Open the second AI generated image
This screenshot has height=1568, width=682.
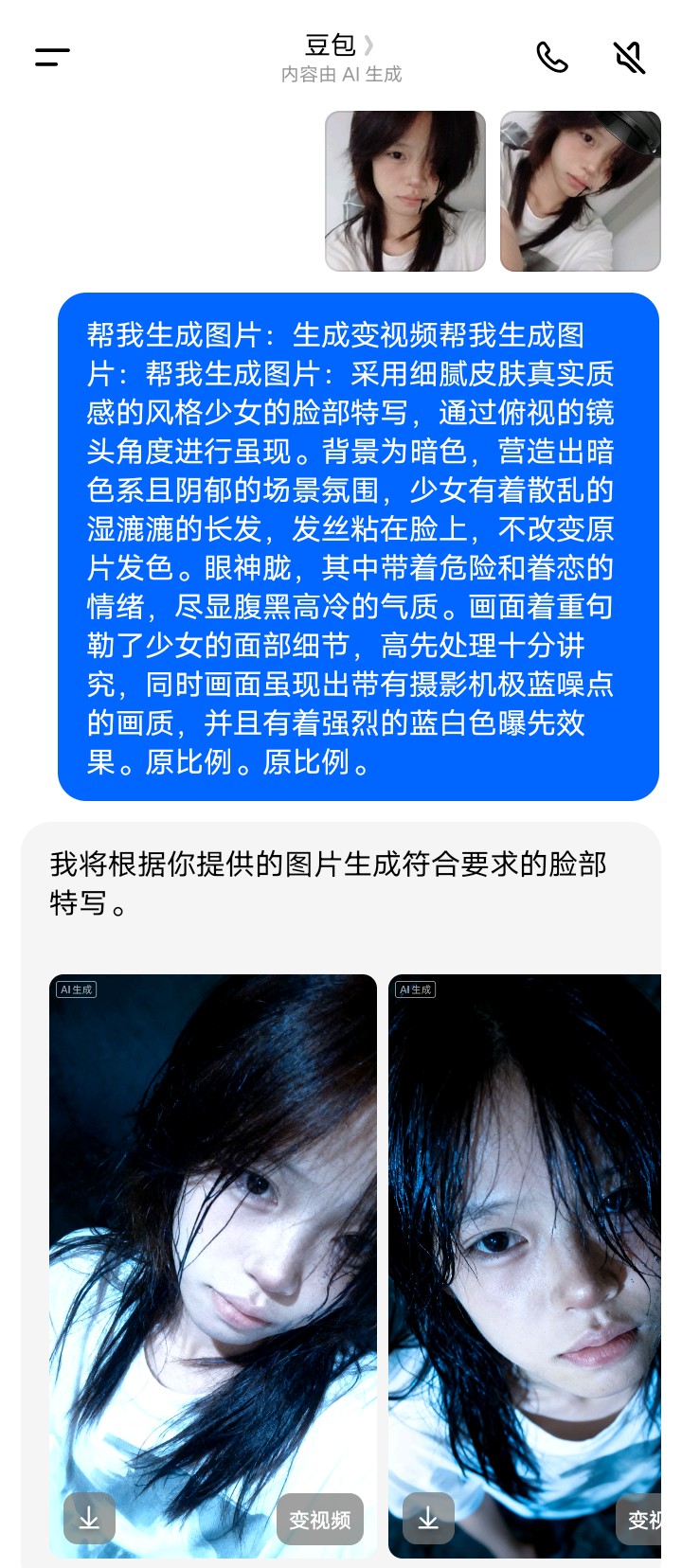tap(525, 1266)
